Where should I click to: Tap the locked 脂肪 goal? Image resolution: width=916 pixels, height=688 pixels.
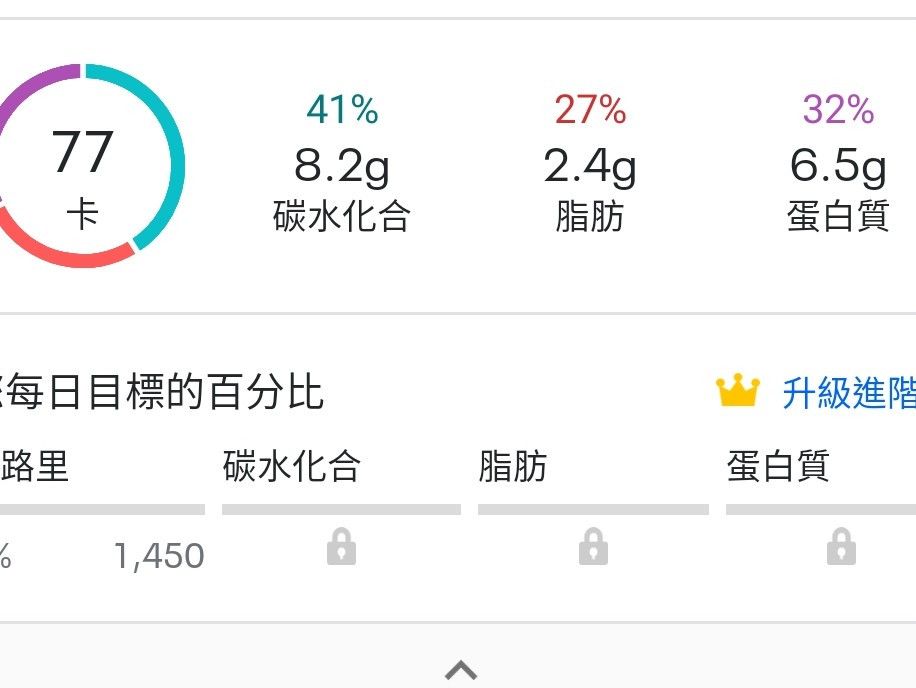(593, 548)
